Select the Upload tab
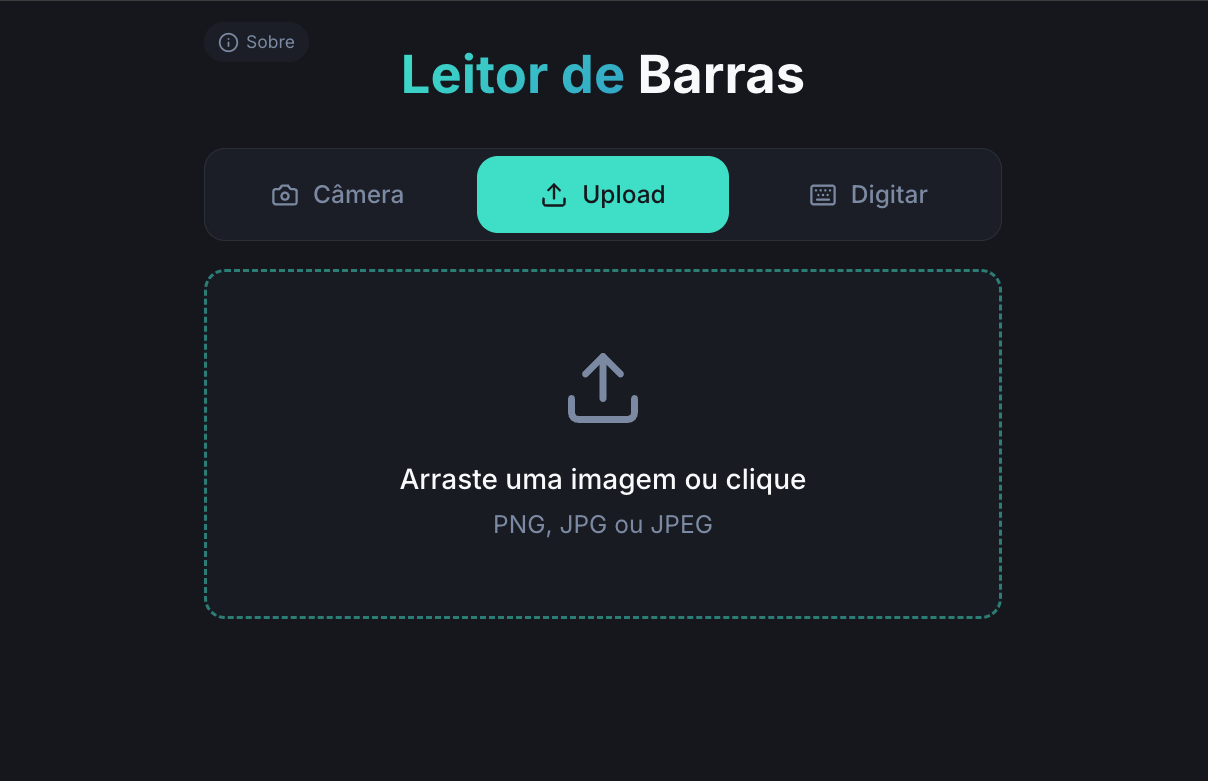The height and width of the screenshot is (781, 1208). tap(603, 195)
